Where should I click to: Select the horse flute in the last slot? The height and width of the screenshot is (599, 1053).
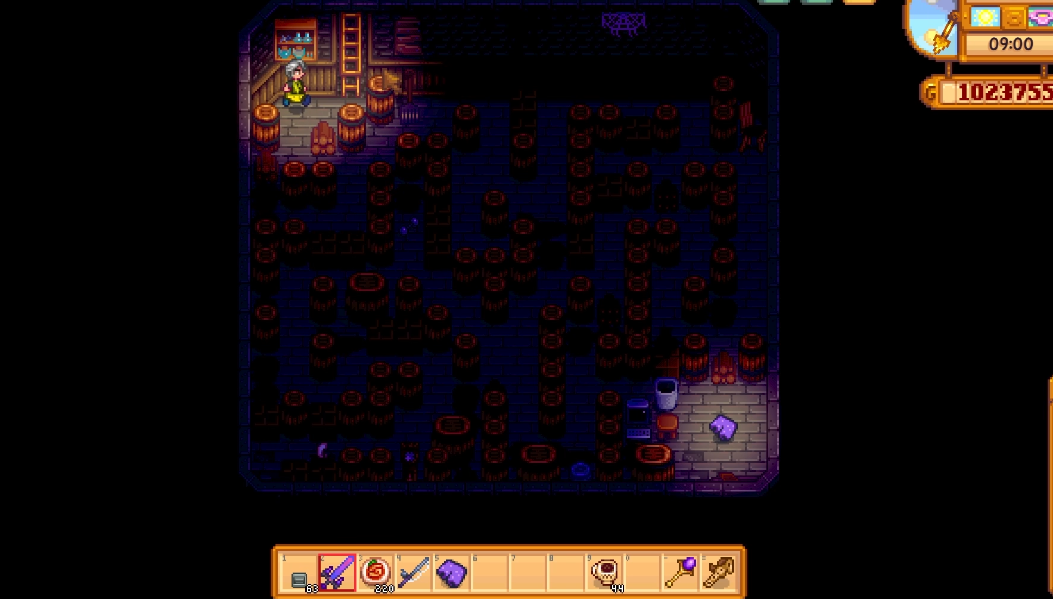tap(718, 573)
